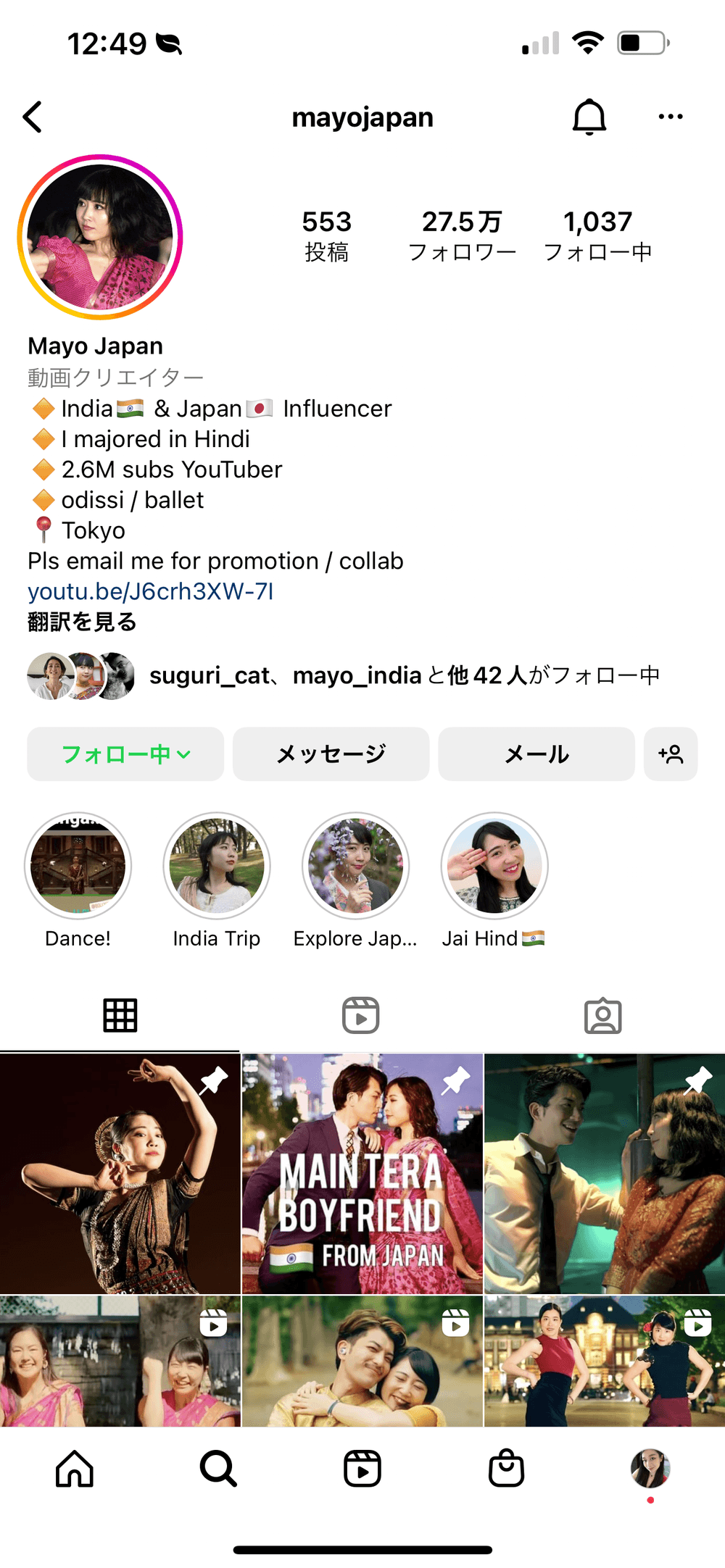725x1568 pixels.
Task: Send a message via メッセージ button
Action: [331, 754]
